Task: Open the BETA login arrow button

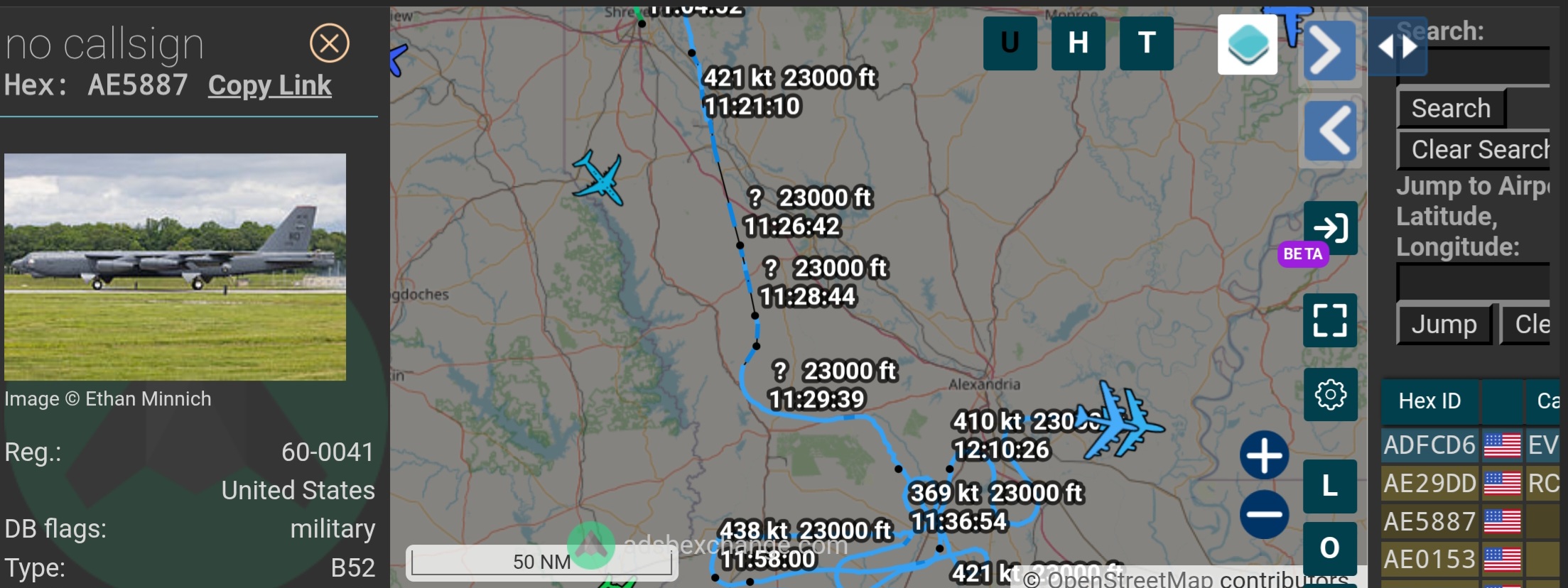Action: point(1330,228)
